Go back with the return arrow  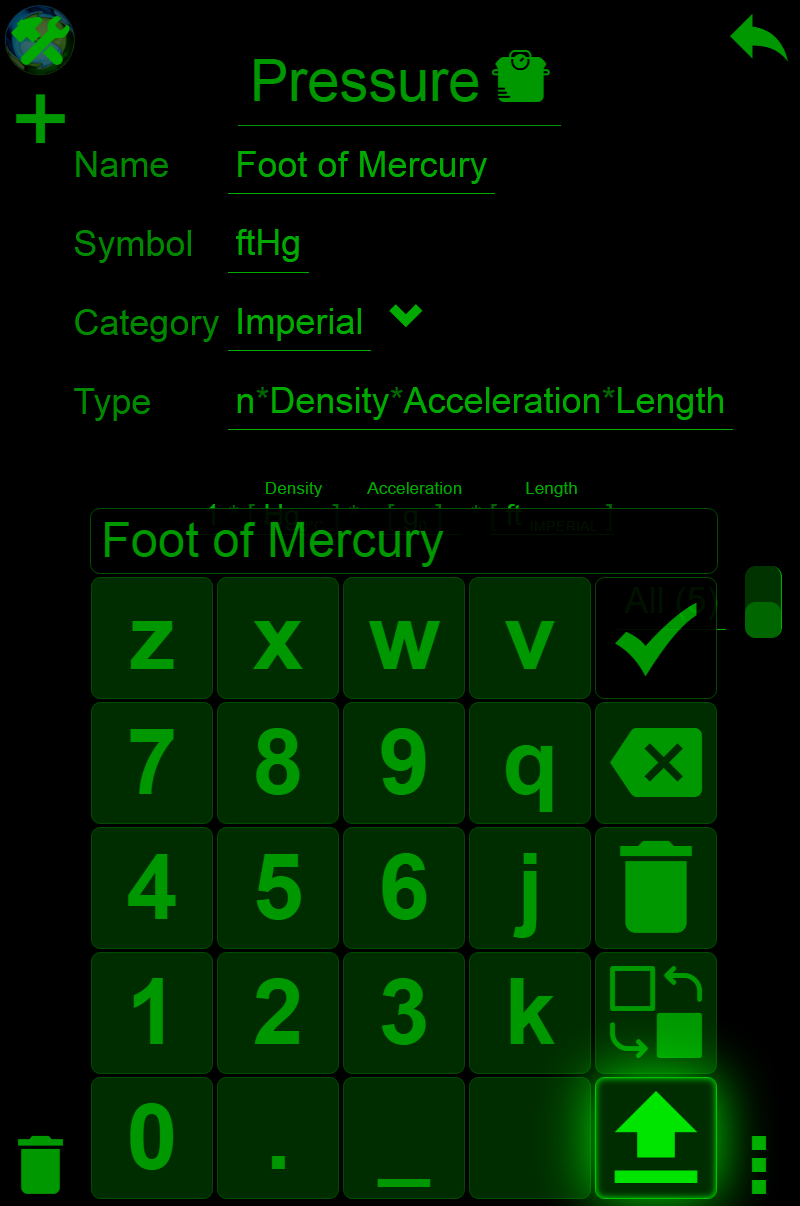(x=758, y=40)
